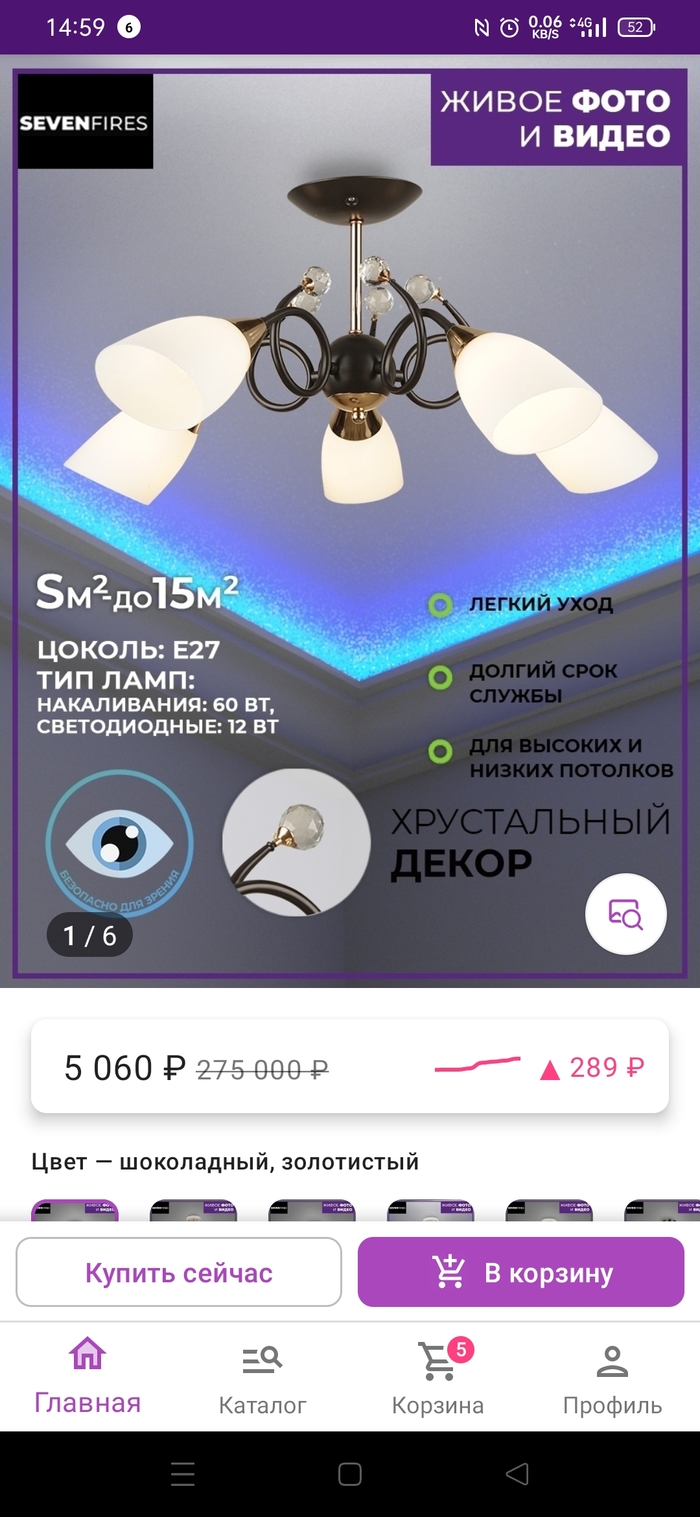The height and width of the screenshot is (1517, 700).
Task: Add the chandelier to the cart
Action: pyautogui.click(x=521, y=1272)
